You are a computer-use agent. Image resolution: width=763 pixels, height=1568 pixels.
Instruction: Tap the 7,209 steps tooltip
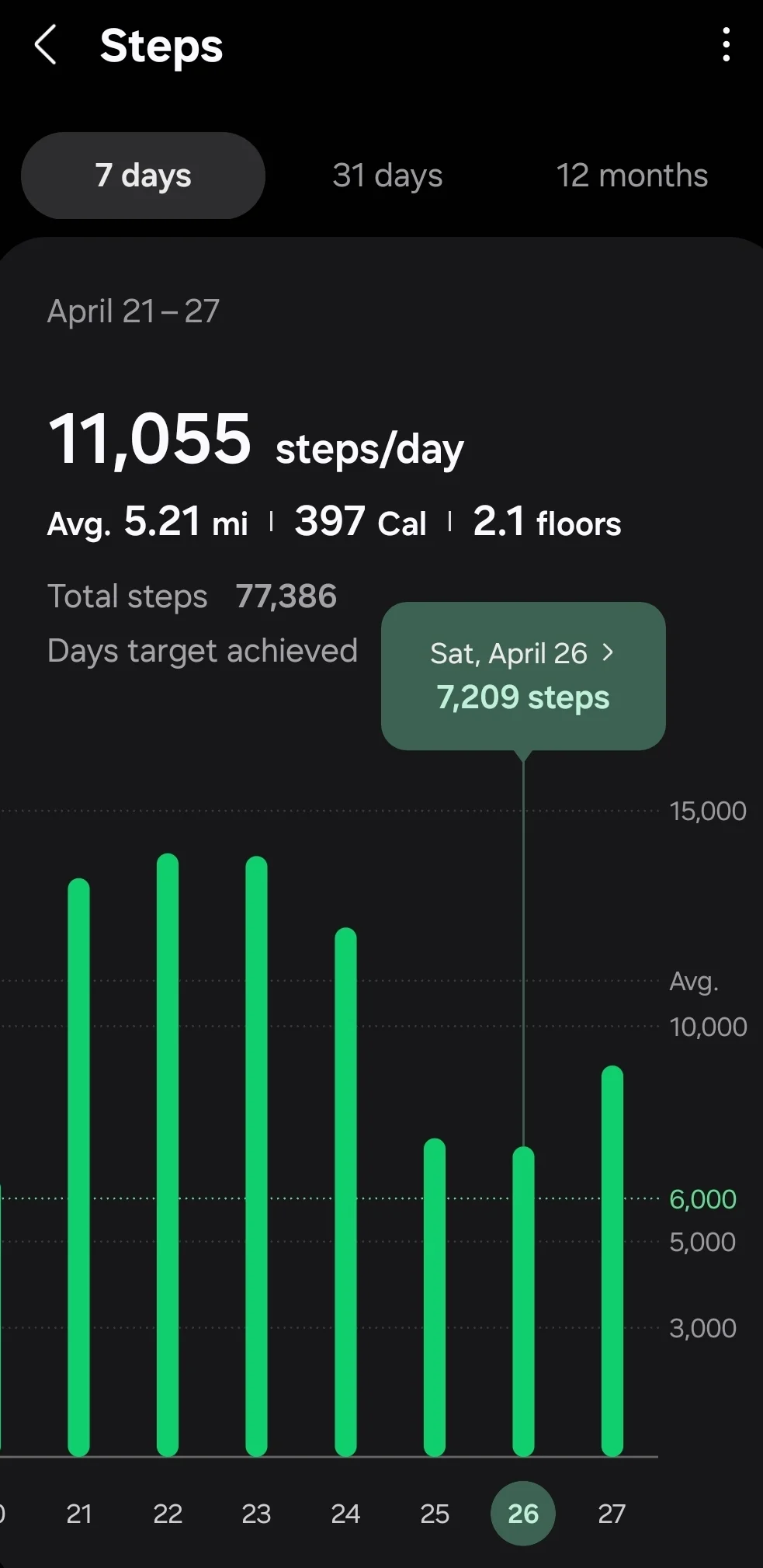tap(522, 674)
